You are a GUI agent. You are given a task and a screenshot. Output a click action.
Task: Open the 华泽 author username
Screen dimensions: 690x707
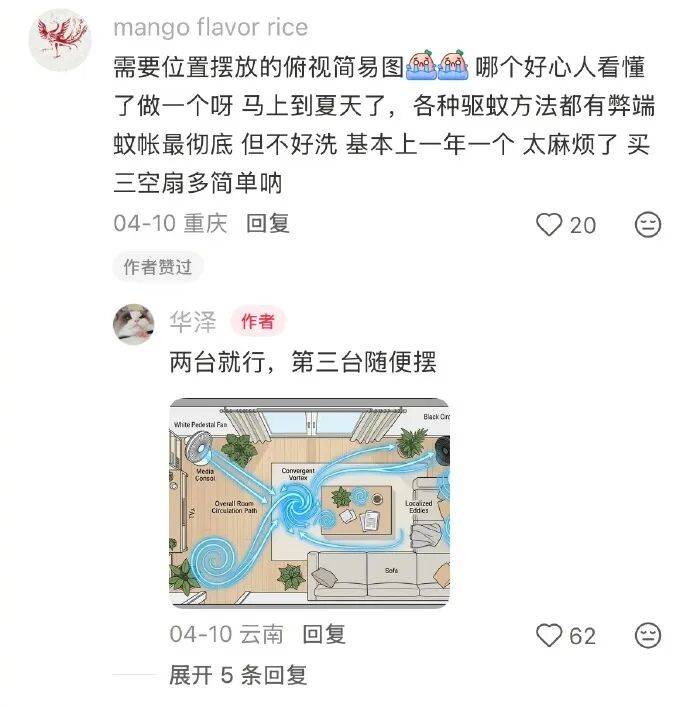[x=193, y=322]
